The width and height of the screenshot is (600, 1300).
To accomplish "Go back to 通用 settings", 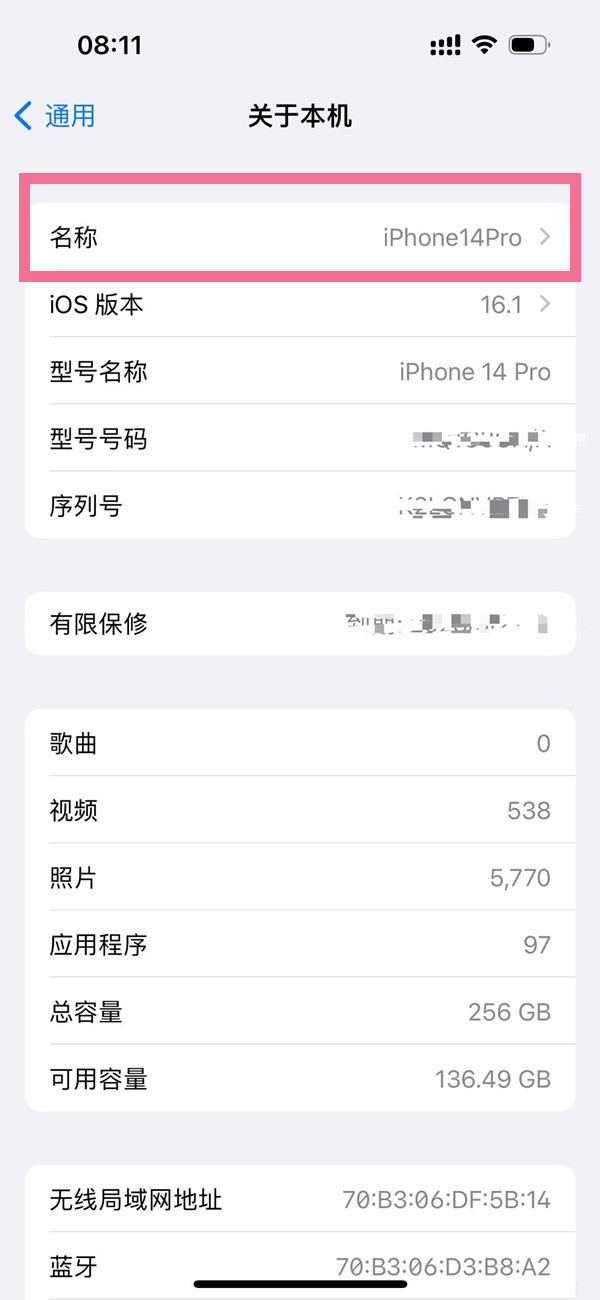I will (x=55, y=116).
